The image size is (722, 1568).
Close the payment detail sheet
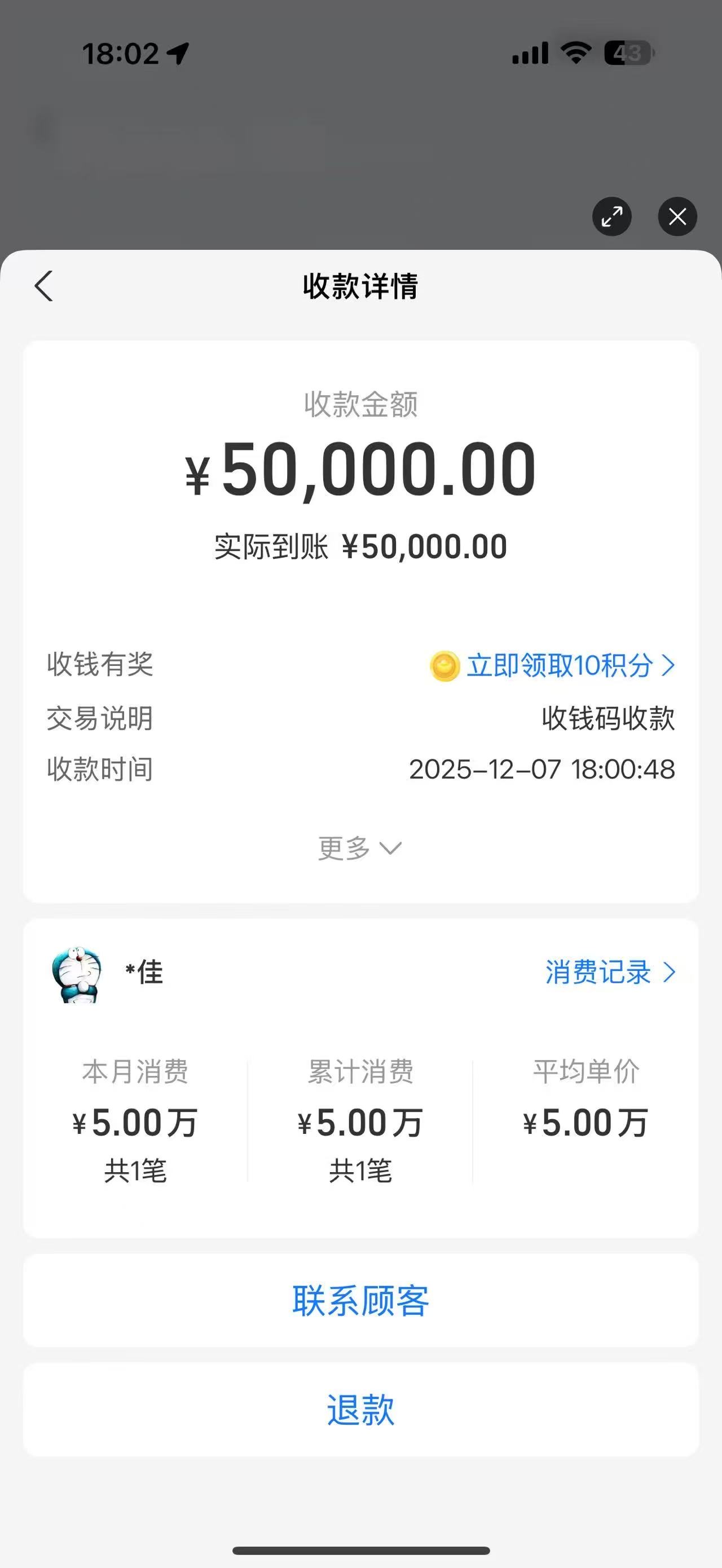tap(677, 217)
